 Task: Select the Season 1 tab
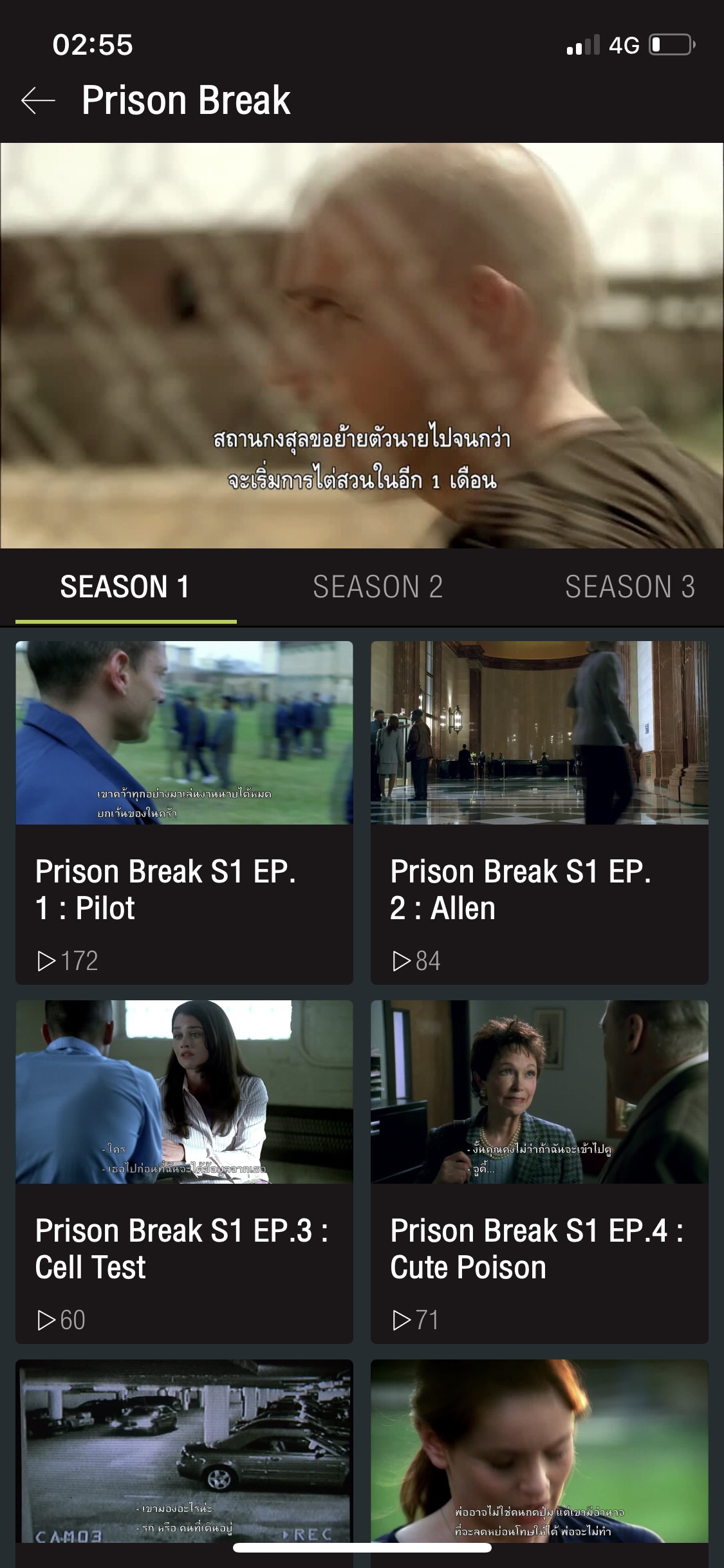125,587
